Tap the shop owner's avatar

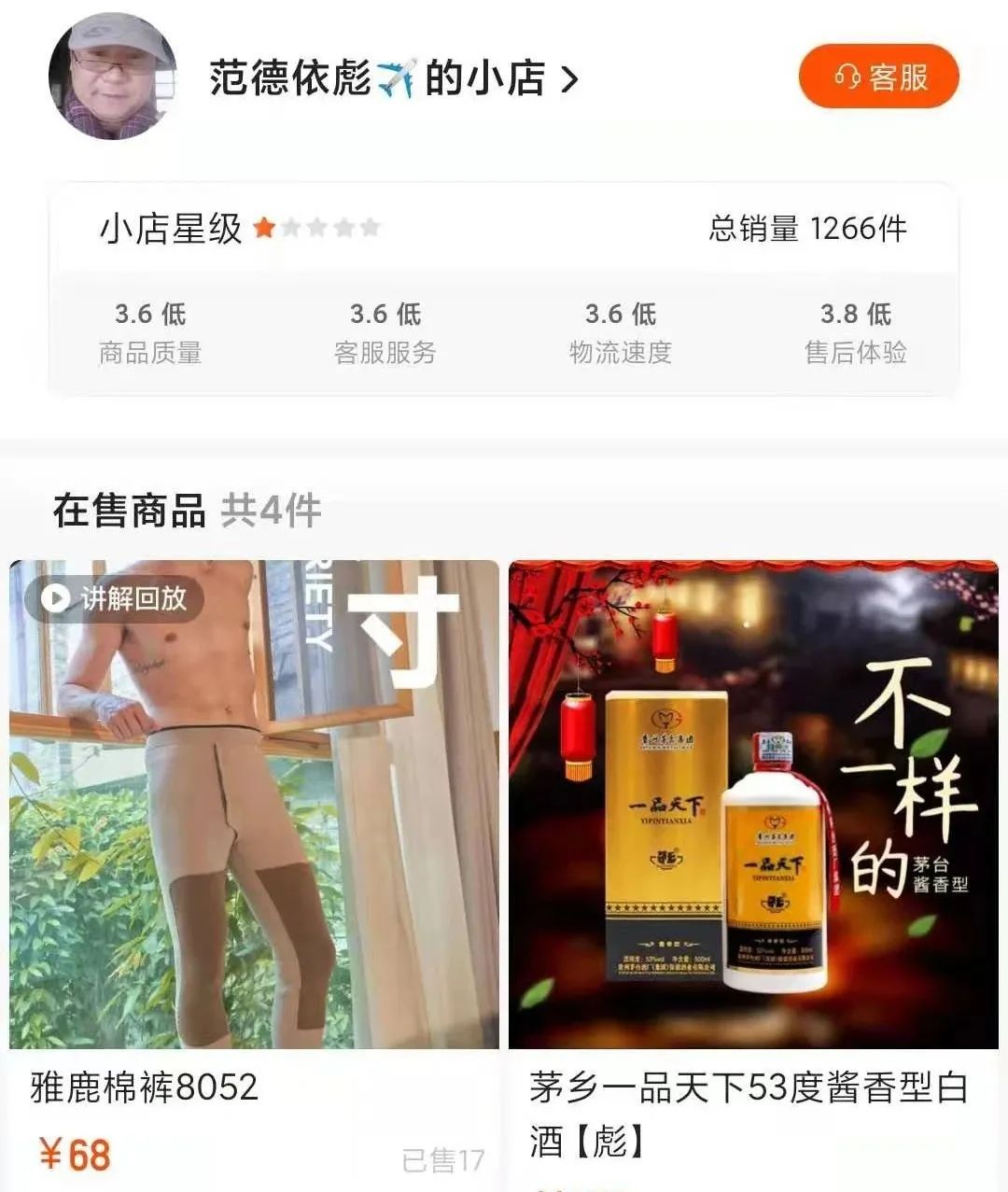pyautogui.click(x=112, y=77)
